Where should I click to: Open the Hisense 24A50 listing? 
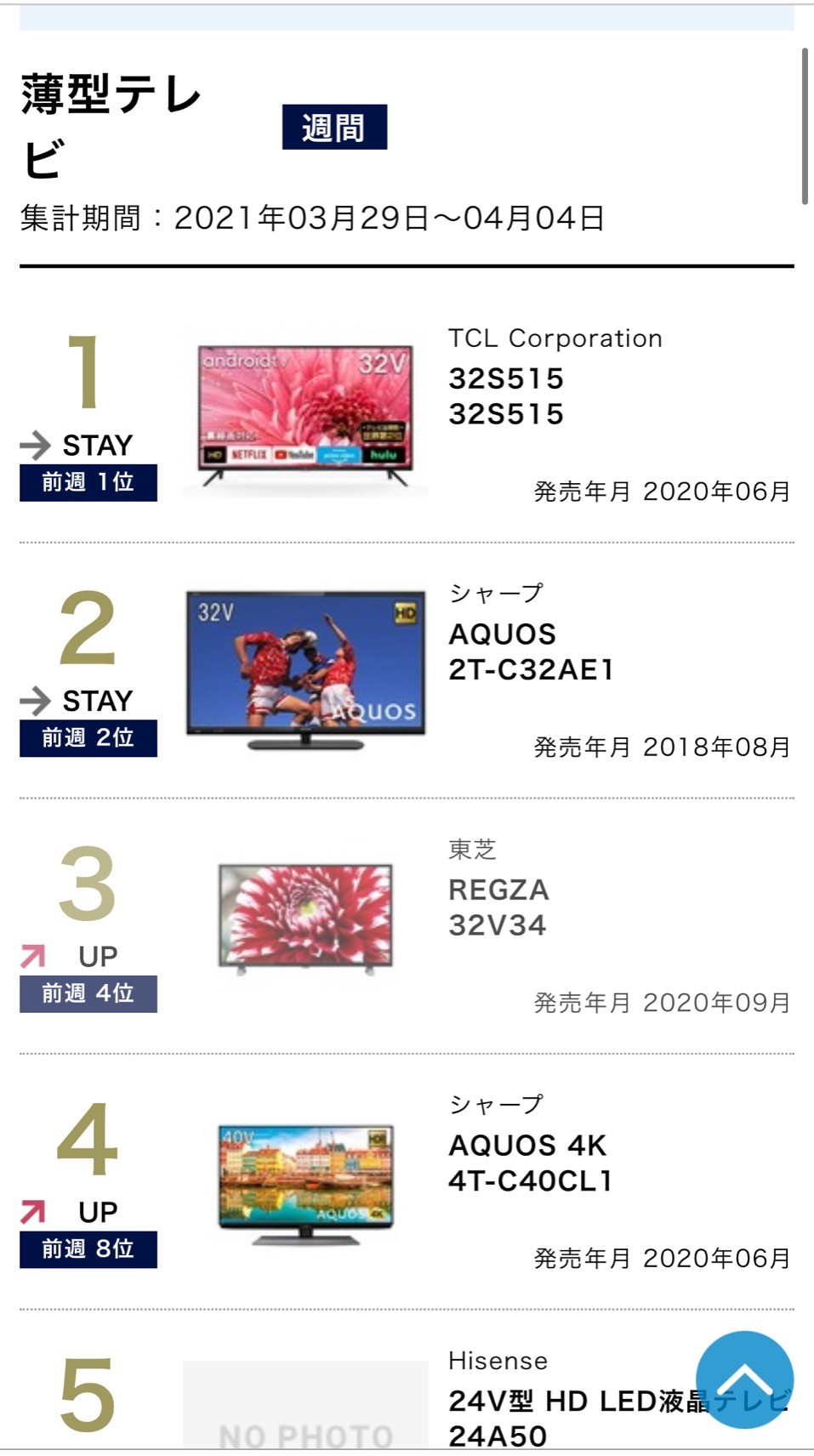pyautogui.click(x=407, y=1383)
